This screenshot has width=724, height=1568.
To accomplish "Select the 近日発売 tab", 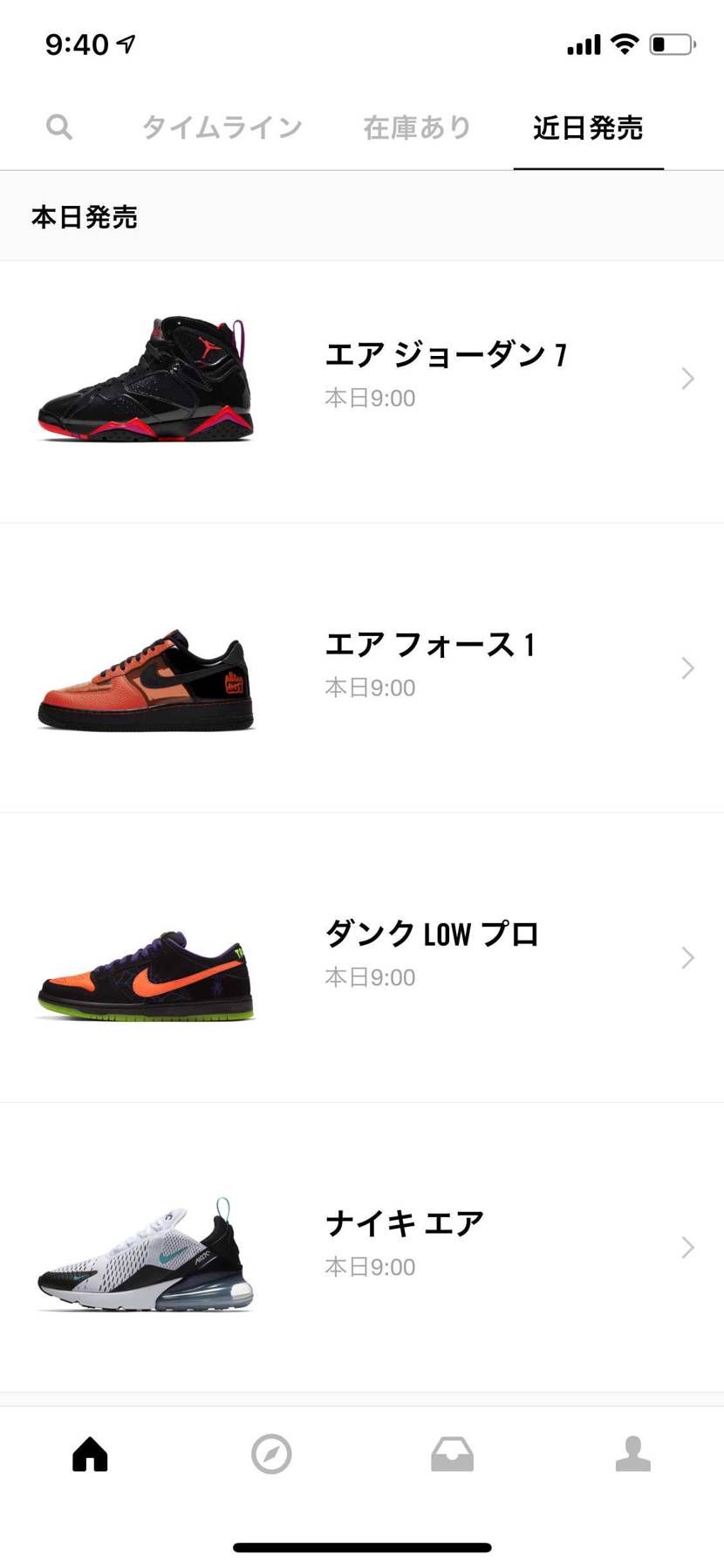I will click(x=588, y=127).
